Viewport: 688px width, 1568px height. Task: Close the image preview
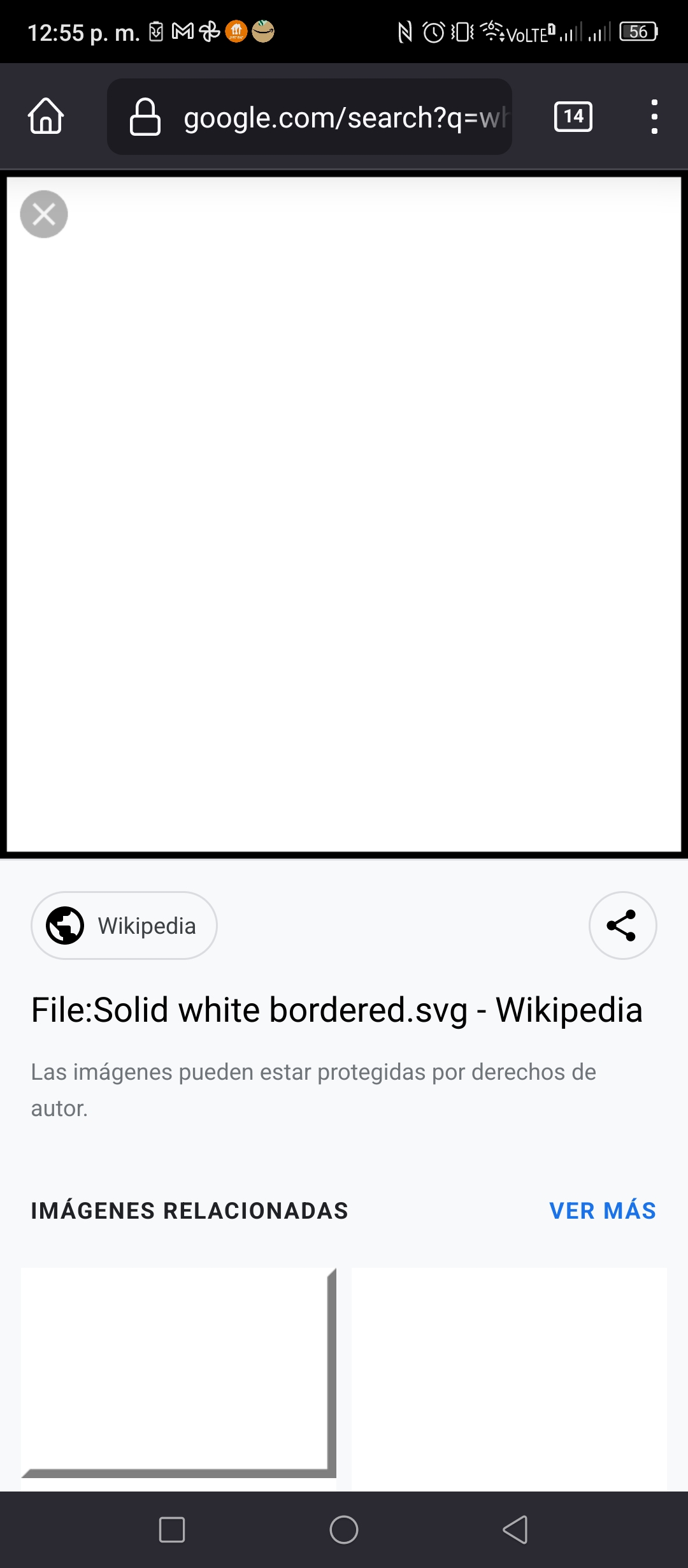coord(44,214)
